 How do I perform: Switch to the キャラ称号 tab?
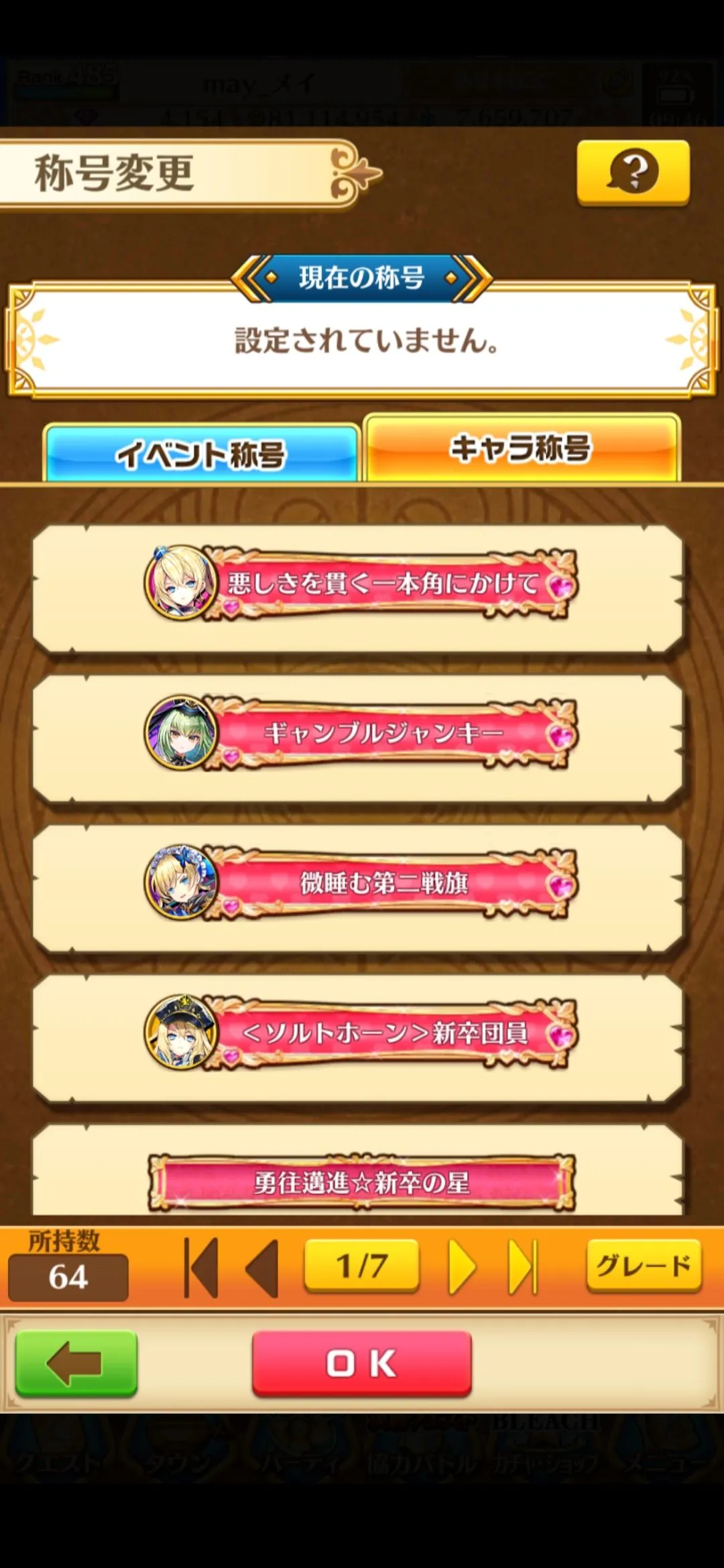[x=522, y=448]
